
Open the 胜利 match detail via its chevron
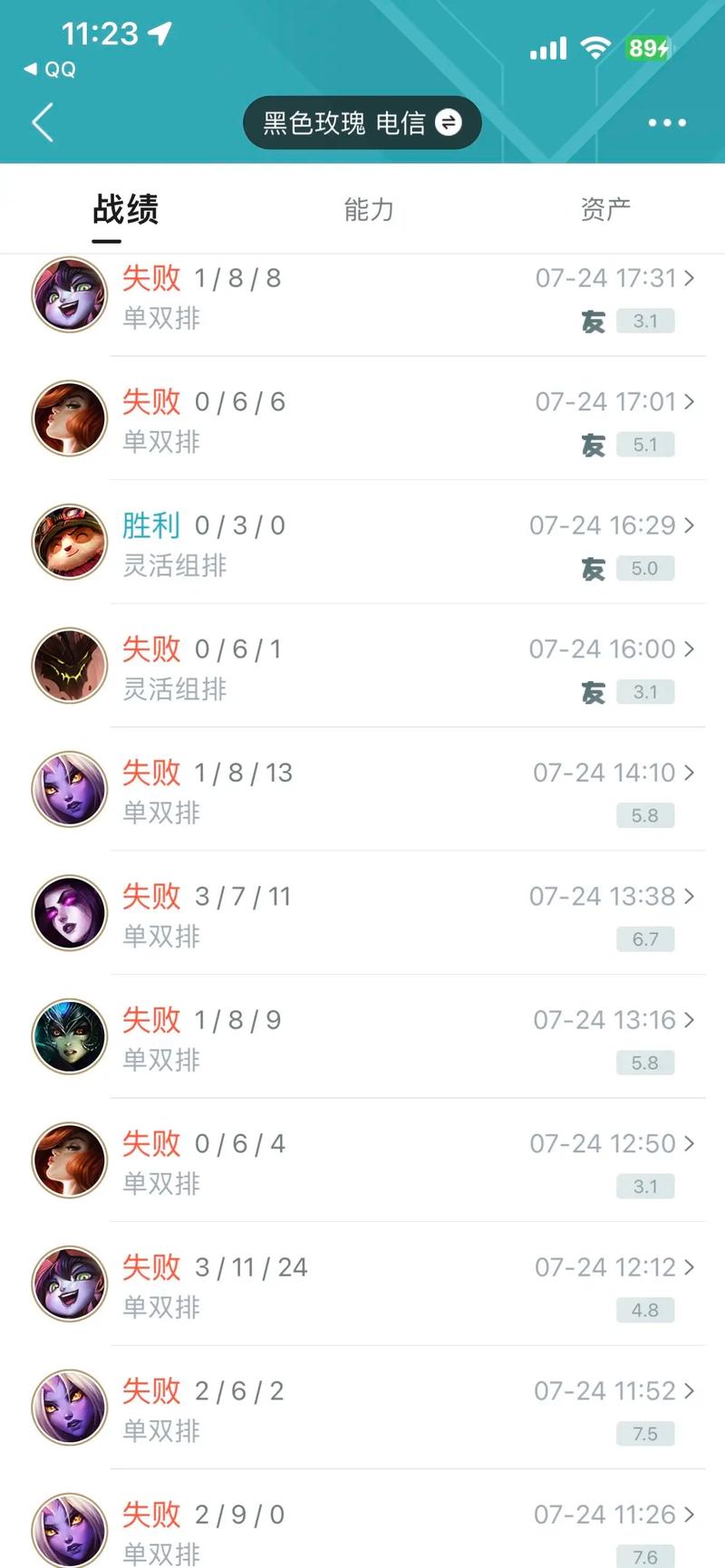(691, 525)
